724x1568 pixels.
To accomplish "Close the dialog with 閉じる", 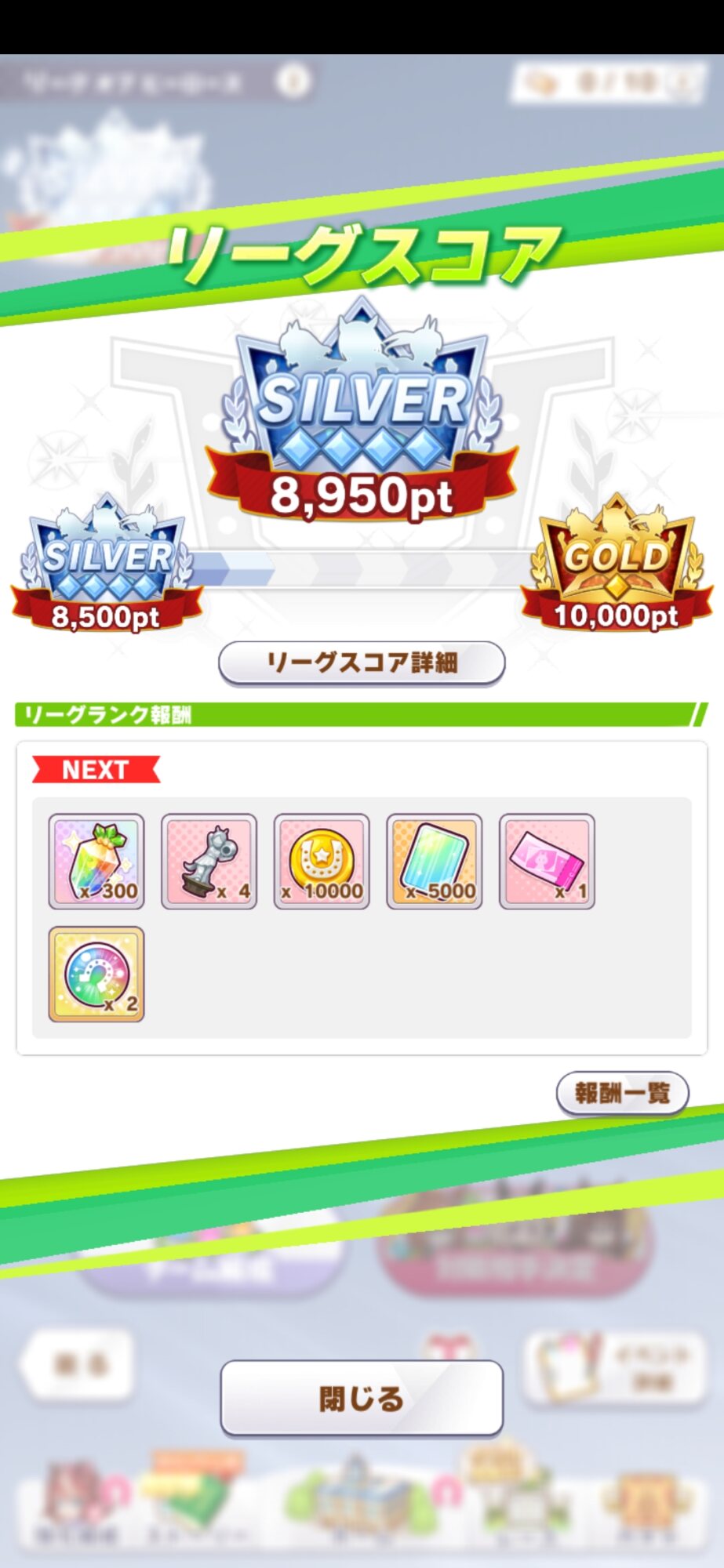I will [x=362, y=1398].
